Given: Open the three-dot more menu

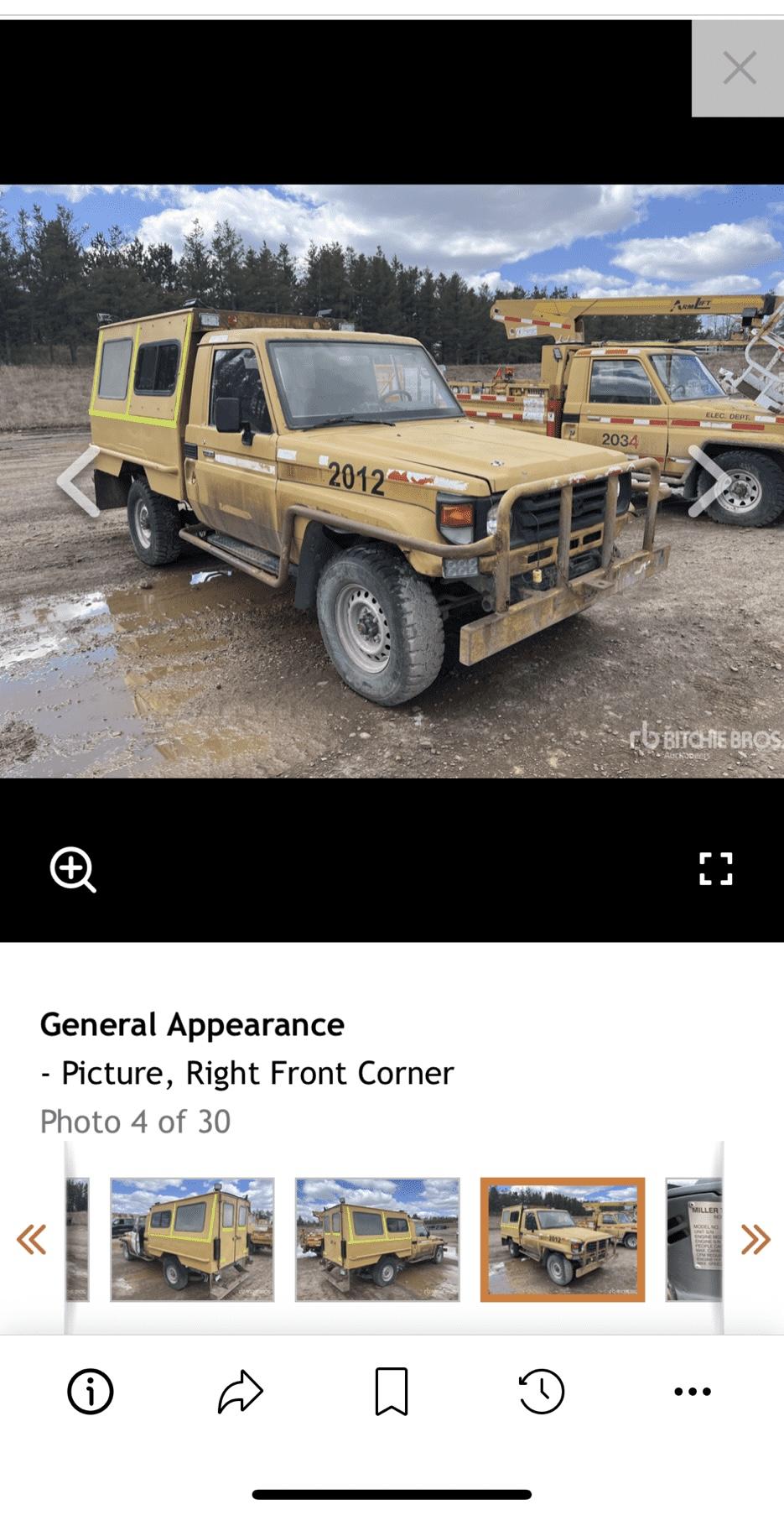Looking at the screenshot, I should click(693, 1392).
